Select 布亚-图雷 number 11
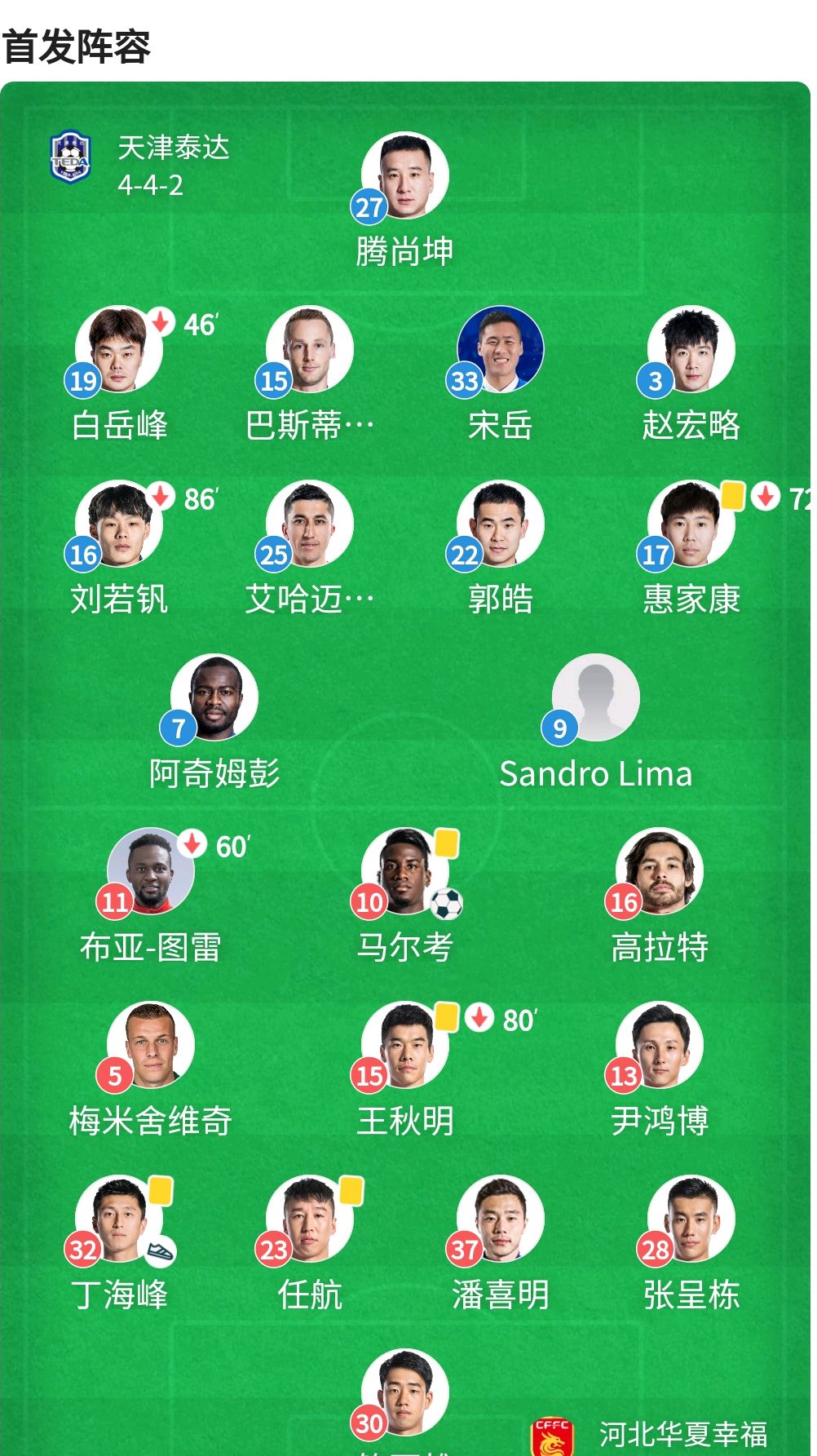The height and width of the screenshot is (1456, 817). (151, 872)
